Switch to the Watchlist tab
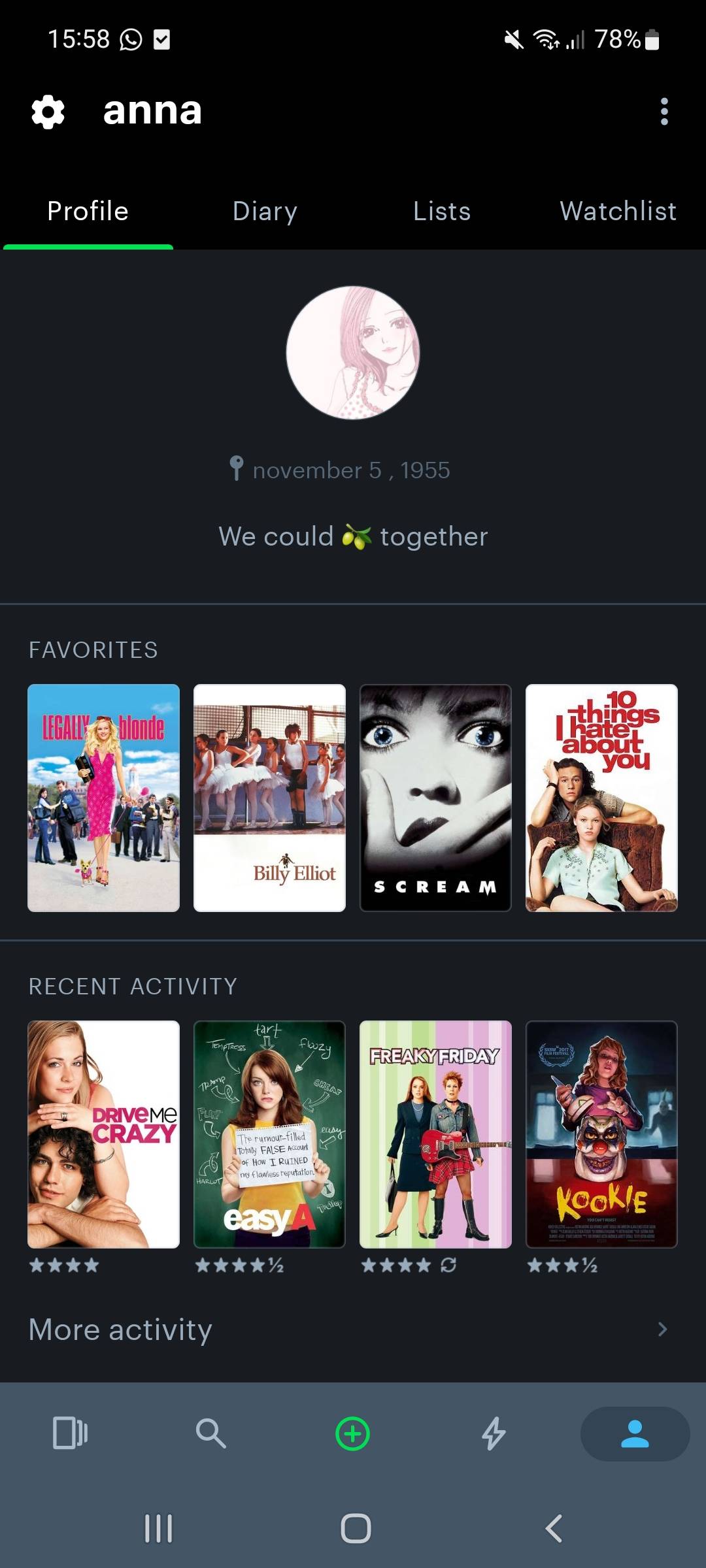The height and width of the screenshot is (1568, 706). click(x=618, y=211)
